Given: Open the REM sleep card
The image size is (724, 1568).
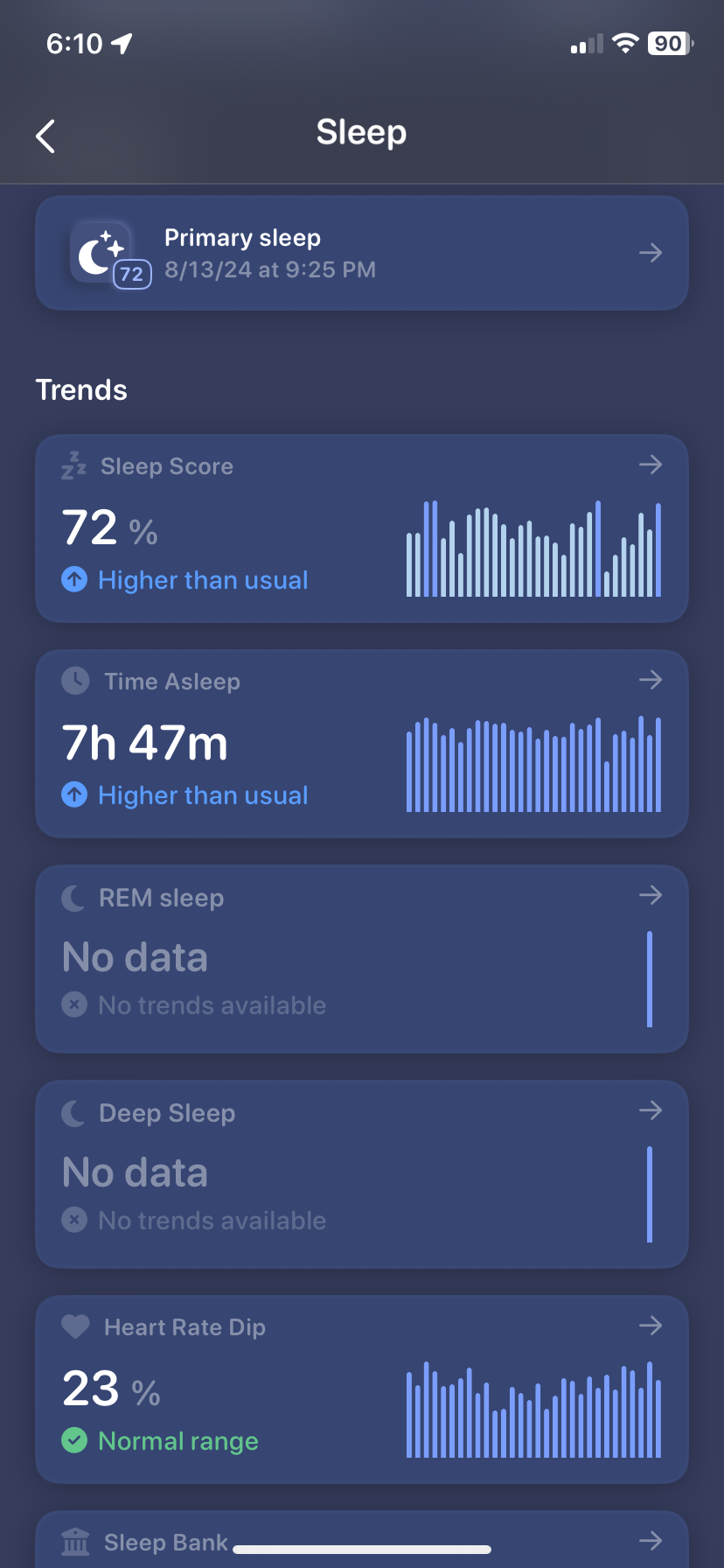Looking at the screenshot, I should tap(361, 959).
